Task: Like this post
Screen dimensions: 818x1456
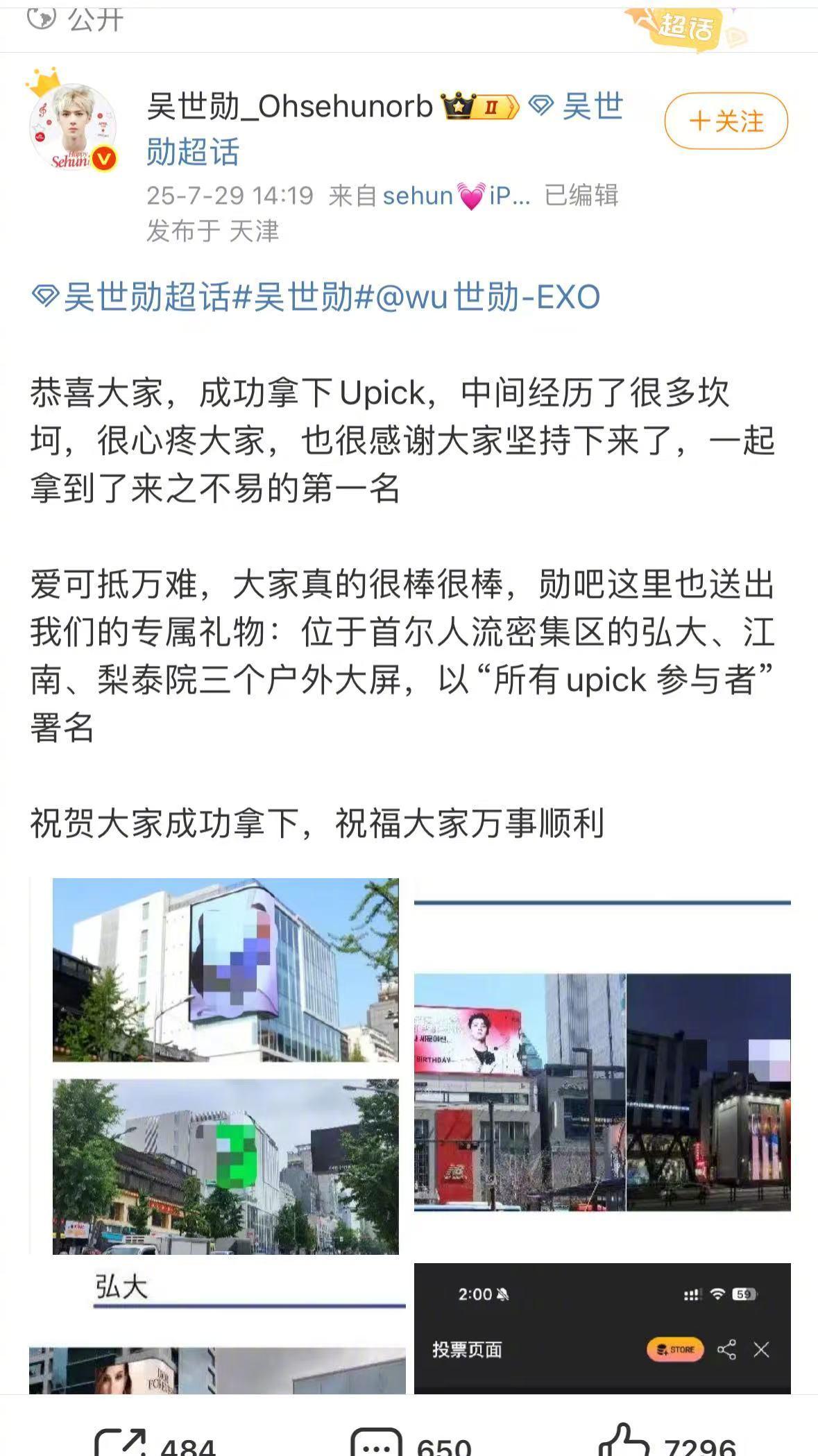Action: 666,1441
